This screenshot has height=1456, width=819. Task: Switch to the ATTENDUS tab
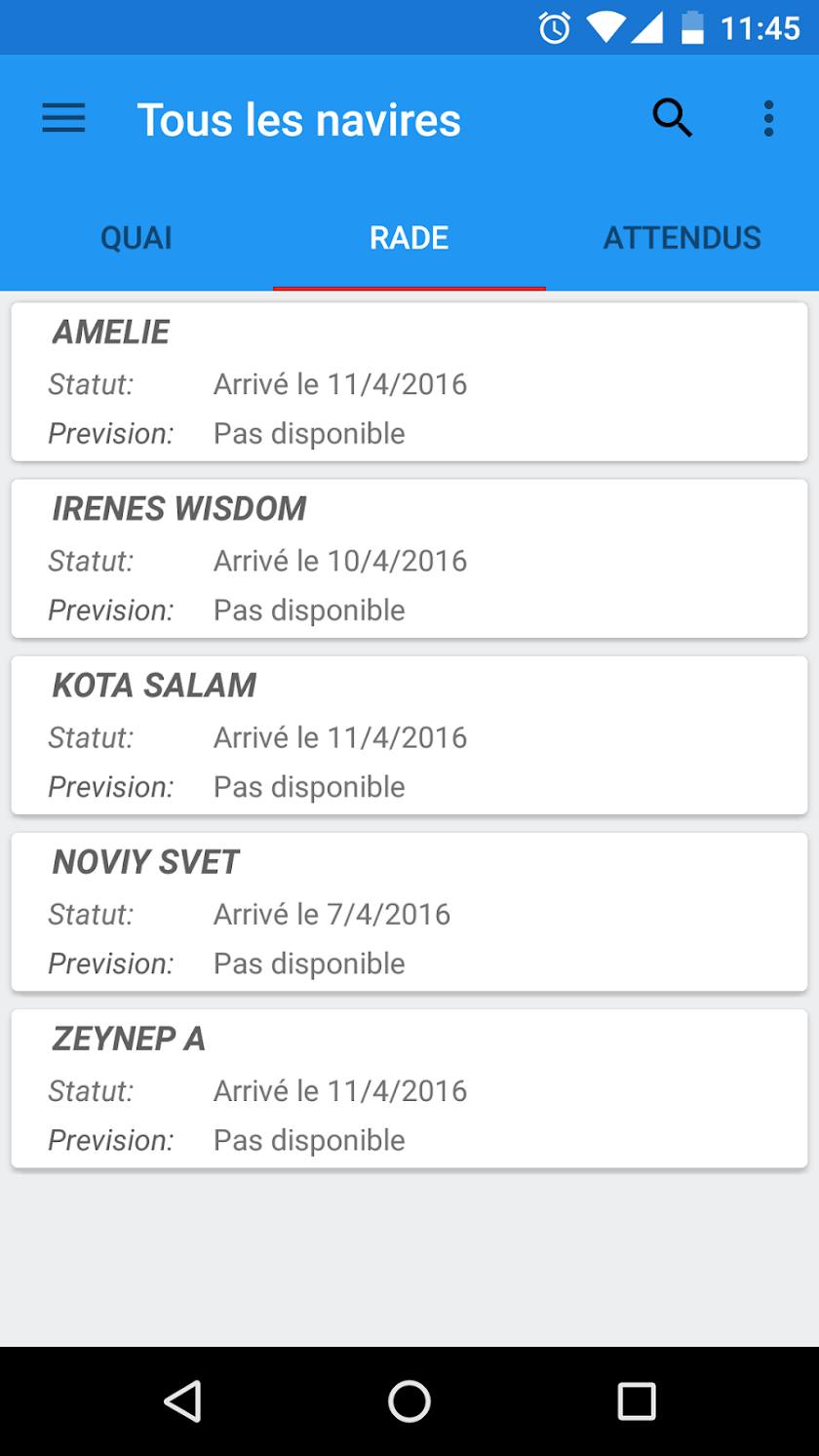682,238
